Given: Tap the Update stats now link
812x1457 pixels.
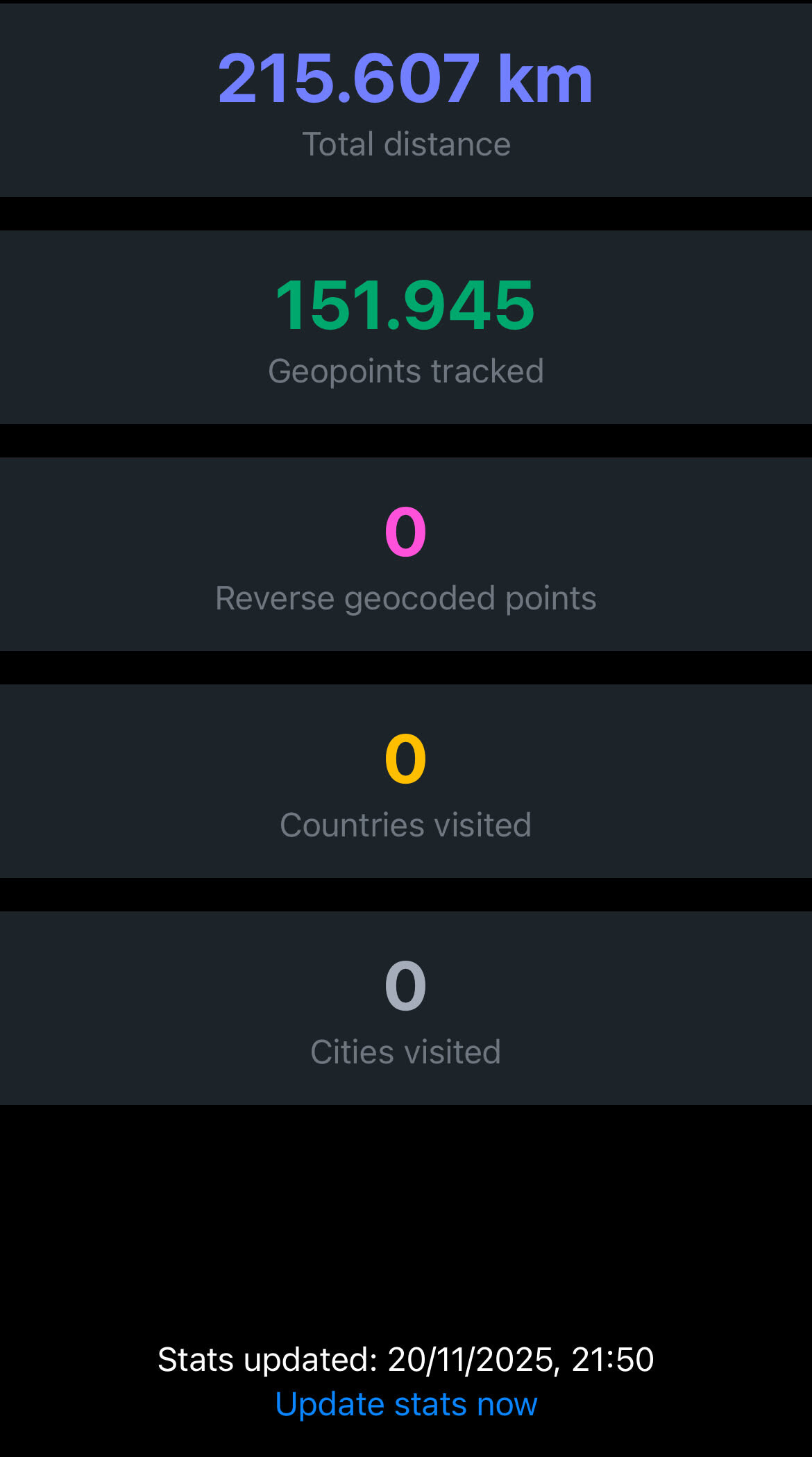Looking at the screenshot, I should coord(406,1404).
